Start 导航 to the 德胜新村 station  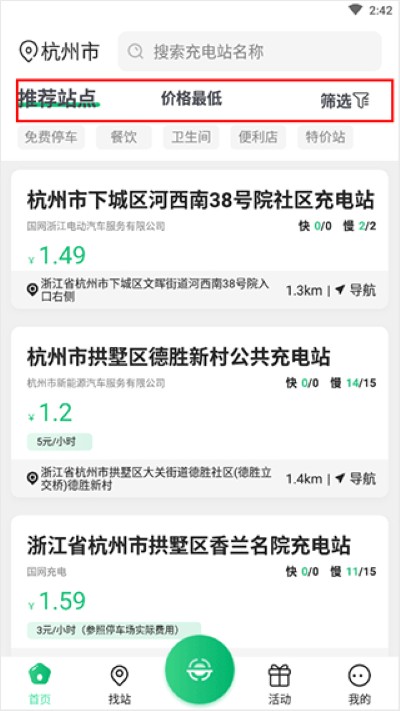pos(356,478)
